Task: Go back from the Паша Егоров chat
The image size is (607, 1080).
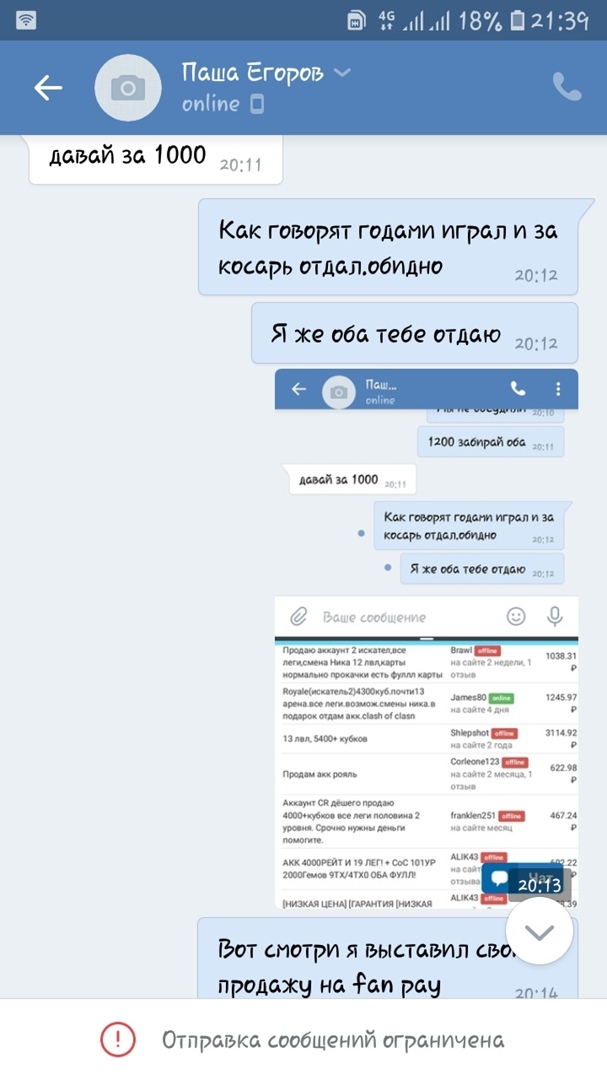Action: point(48,88)
